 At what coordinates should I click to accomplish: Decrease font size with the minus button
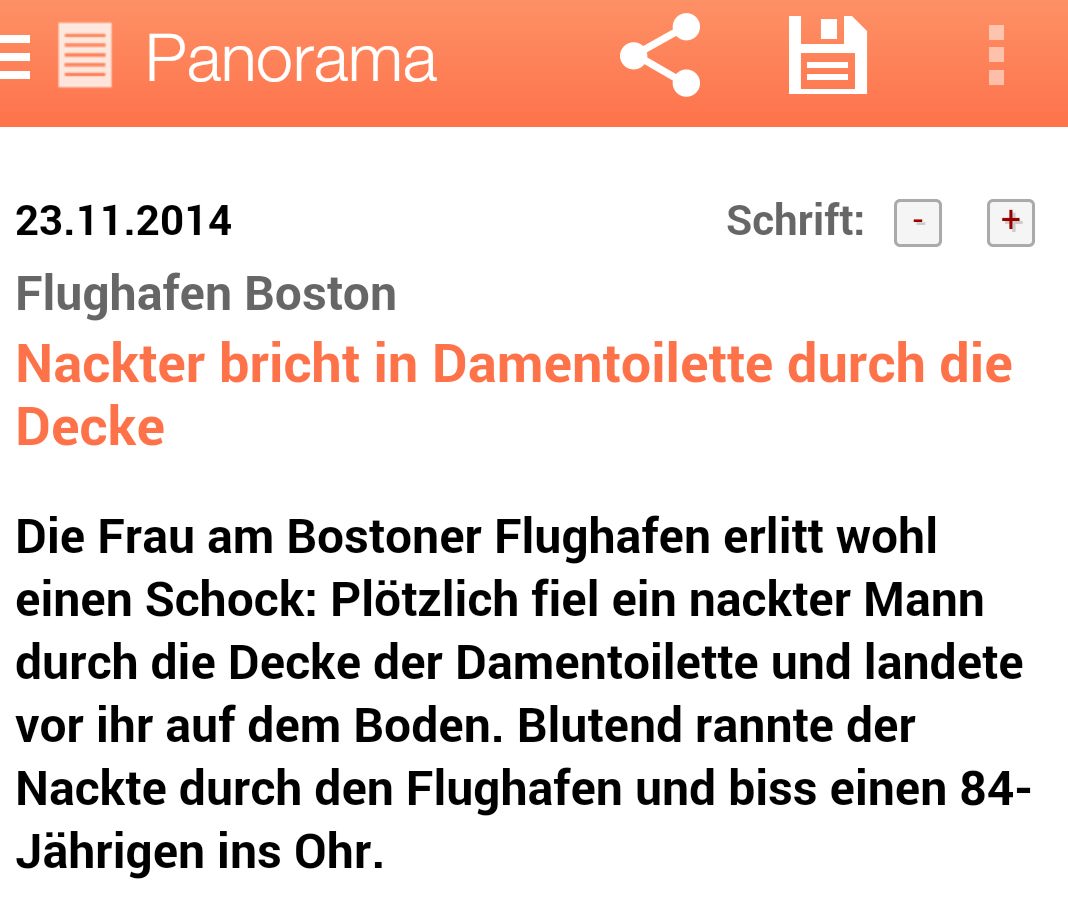pos(917,222)
